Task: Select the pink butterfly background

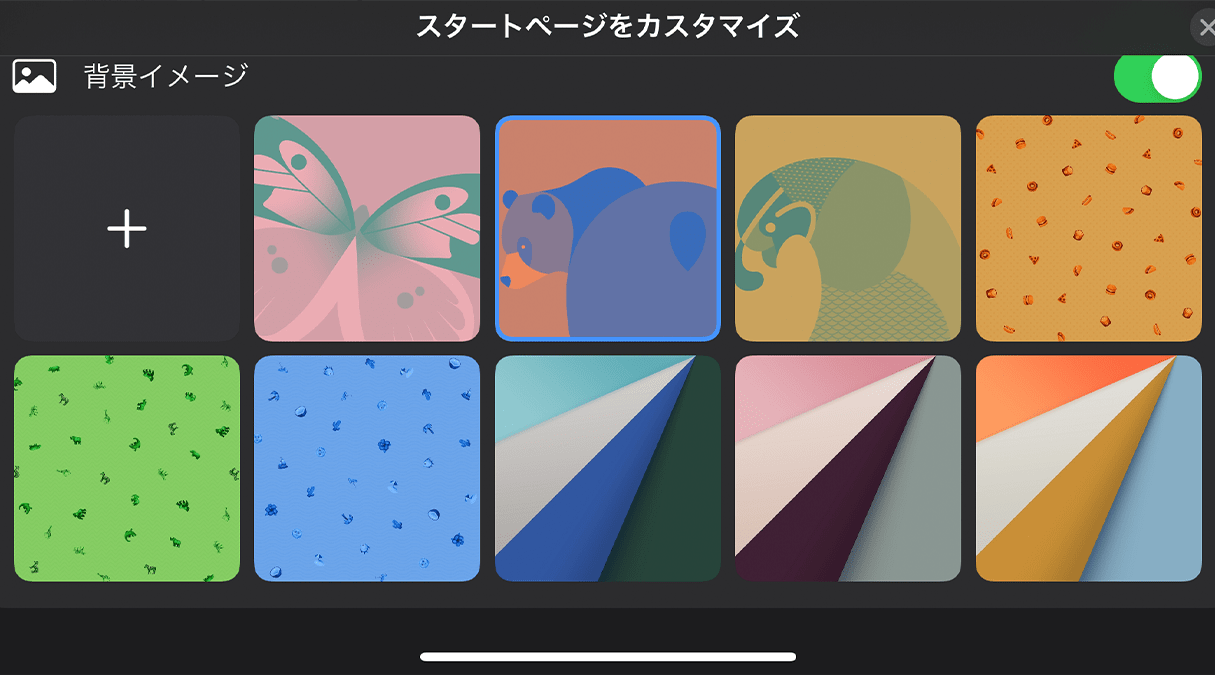Action: click(367, 229)
